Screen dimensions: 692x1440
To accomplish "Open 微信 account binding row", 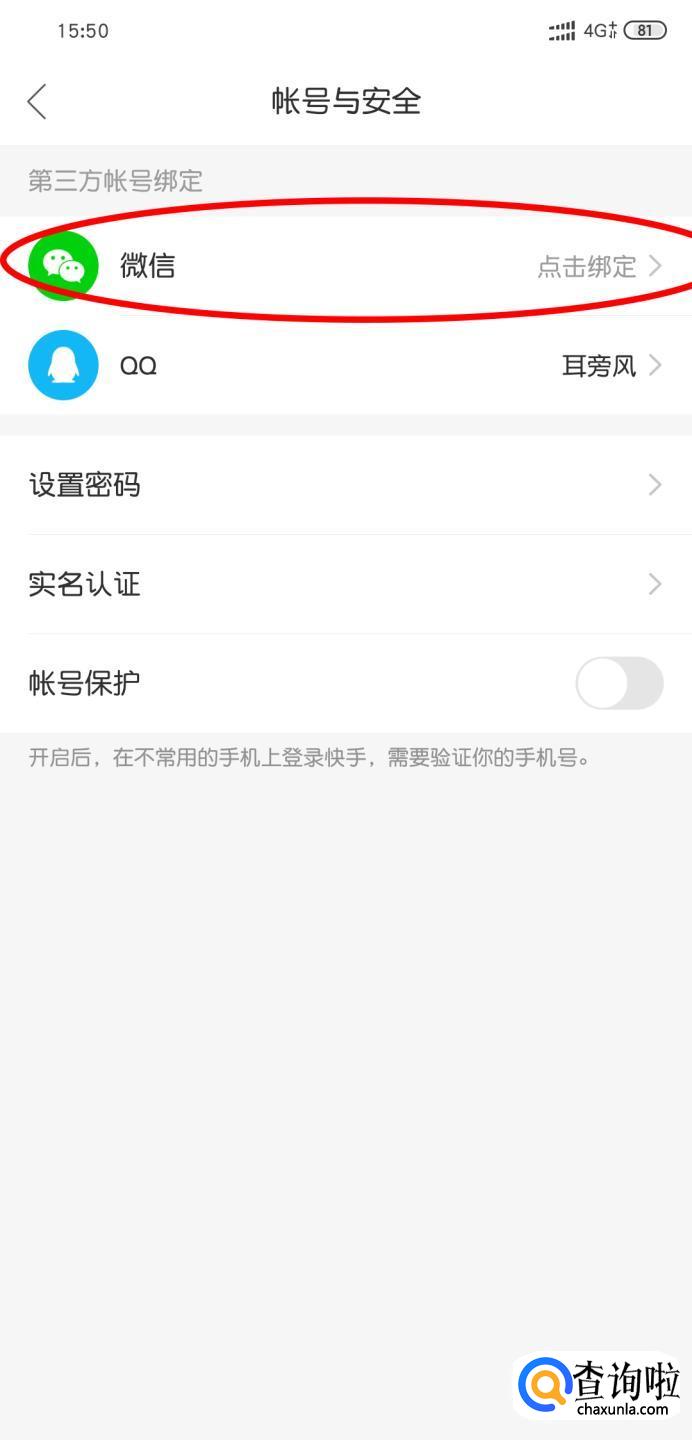I will click(x=346, y=266).
